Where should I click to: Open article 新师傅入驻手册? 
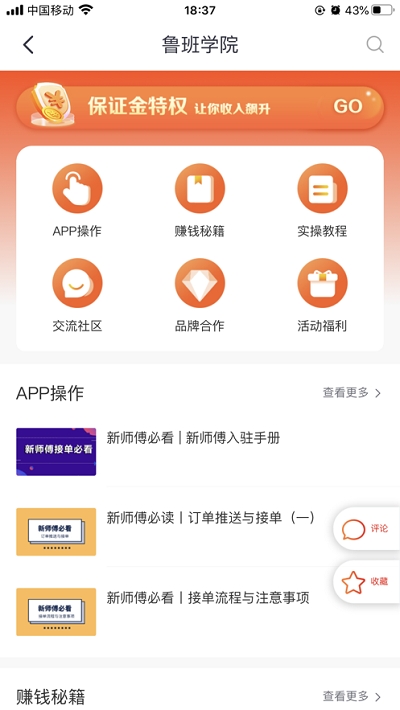pos(200,451)
